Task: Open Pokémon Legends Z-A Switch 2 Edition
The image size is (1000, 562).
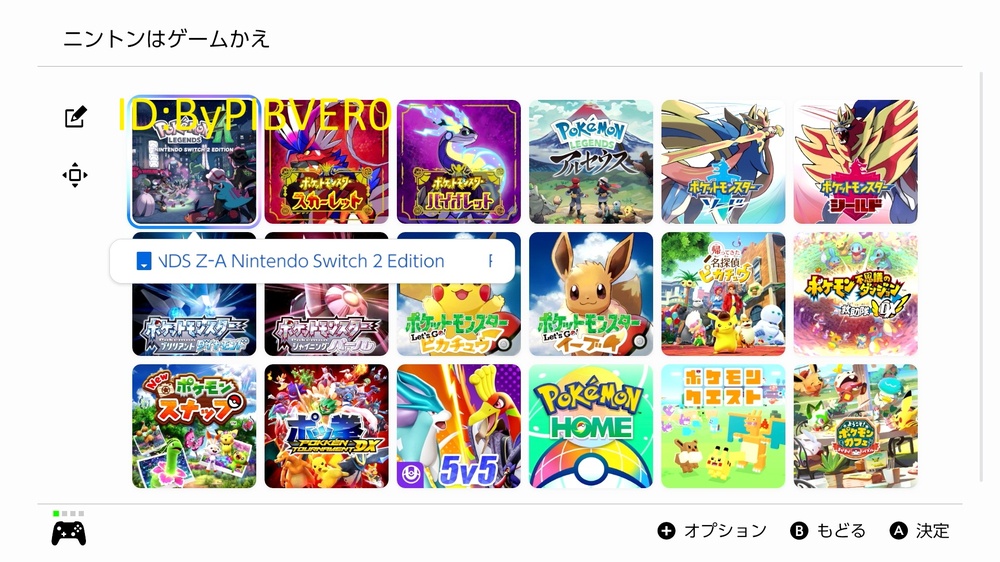Action: [x=194, y=162]
